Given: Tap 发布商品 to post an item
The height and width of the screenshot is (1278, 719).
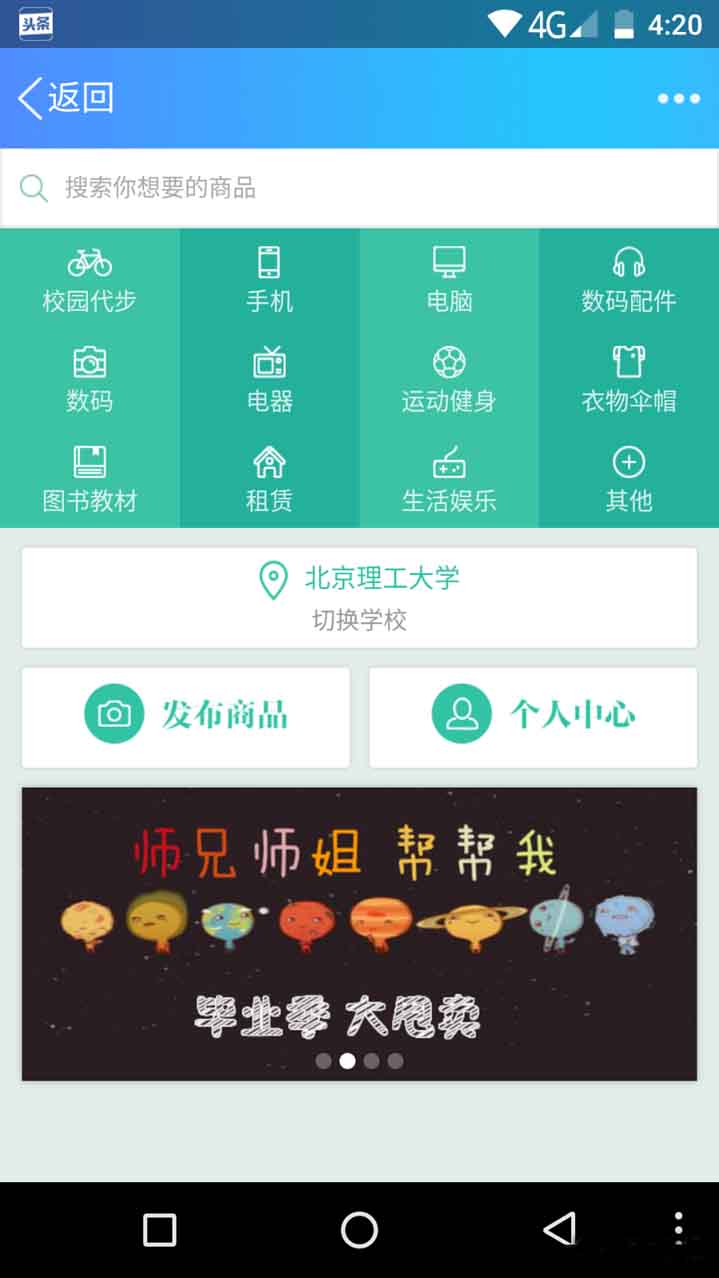Looking at the screenshot, I should 186,715.
